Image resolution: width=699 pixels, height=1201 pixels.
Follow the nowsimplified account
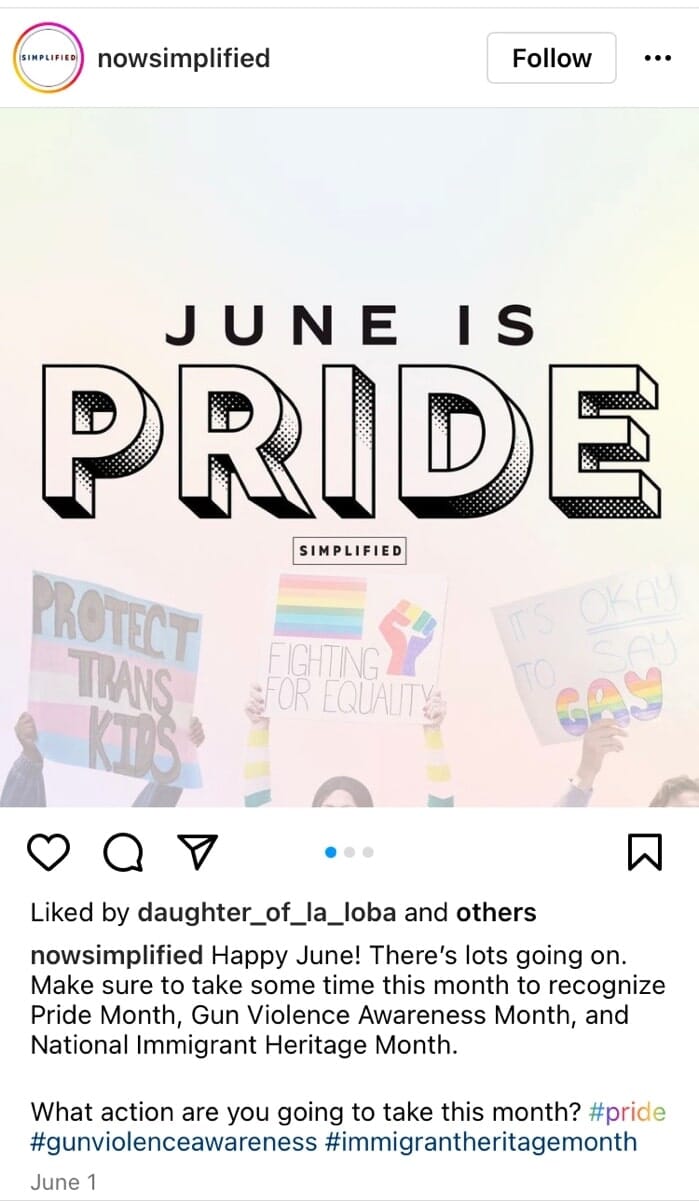click(x=551, y=58)
